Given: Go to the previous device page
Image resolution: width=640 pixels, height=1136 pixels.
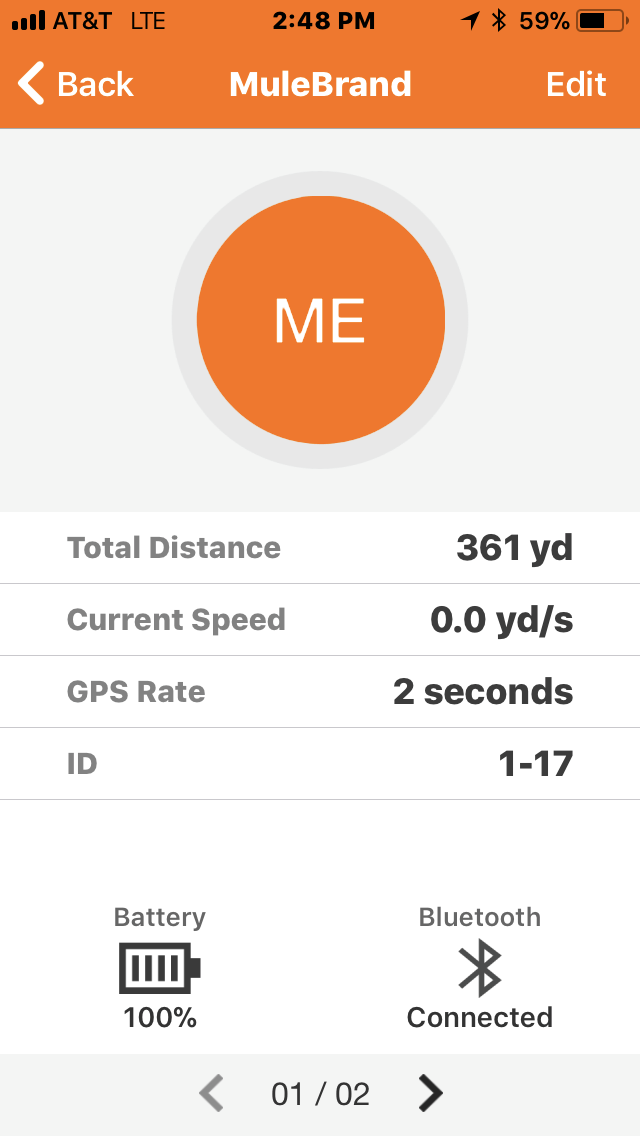Looking at the screenshot, I should (211, 1094).
